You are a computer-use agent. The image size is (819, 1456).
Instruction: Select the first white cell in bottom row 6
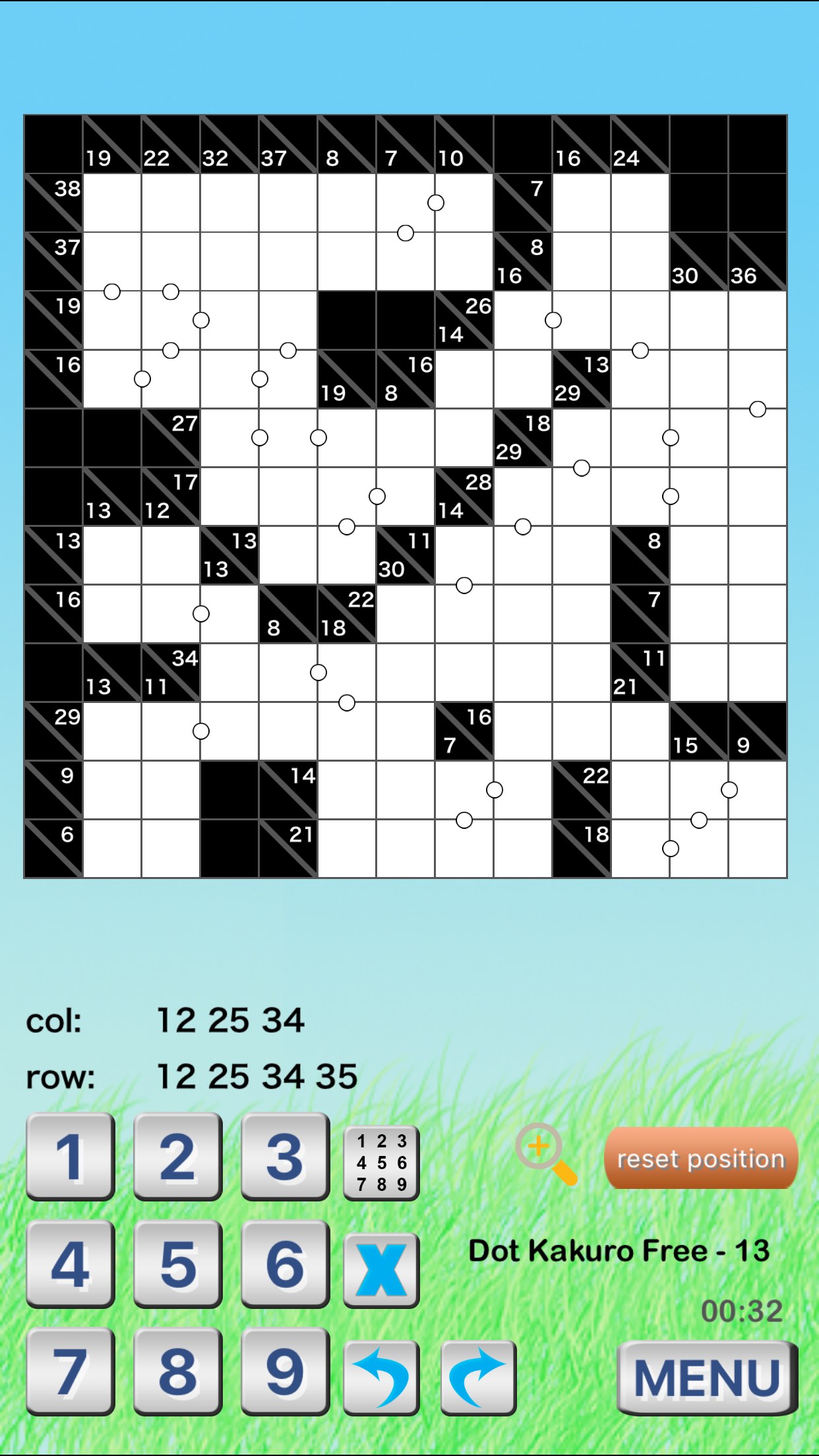[x=112, y=849]
